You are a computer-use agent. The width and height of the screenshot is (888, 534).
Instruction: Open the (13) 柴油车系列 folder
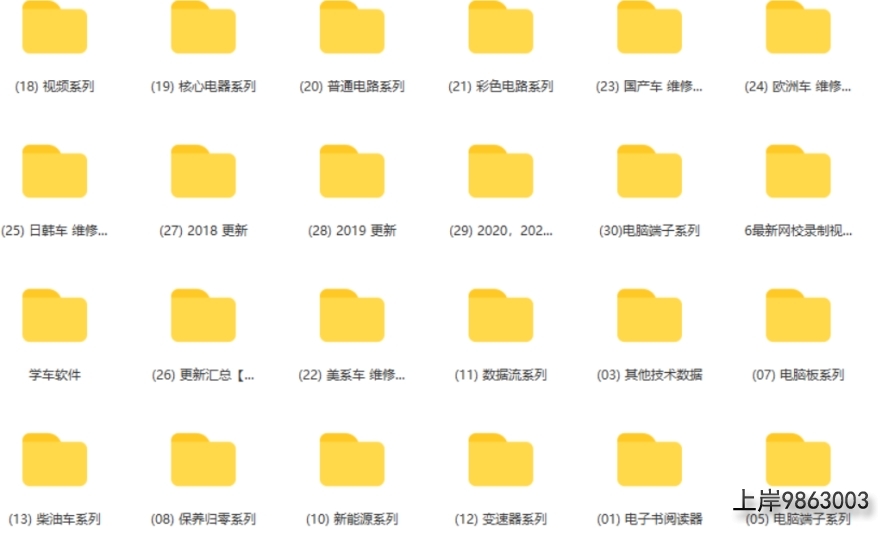[54, 461]
